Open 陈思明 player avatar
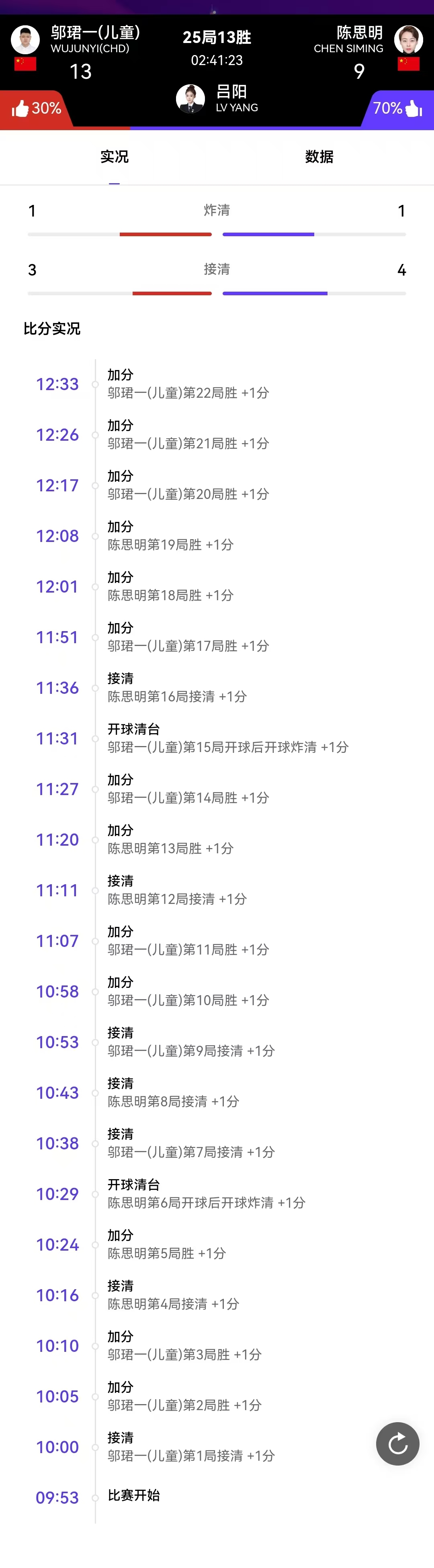434x1568 pixels. pyautogui.click(x=408, y=40)
